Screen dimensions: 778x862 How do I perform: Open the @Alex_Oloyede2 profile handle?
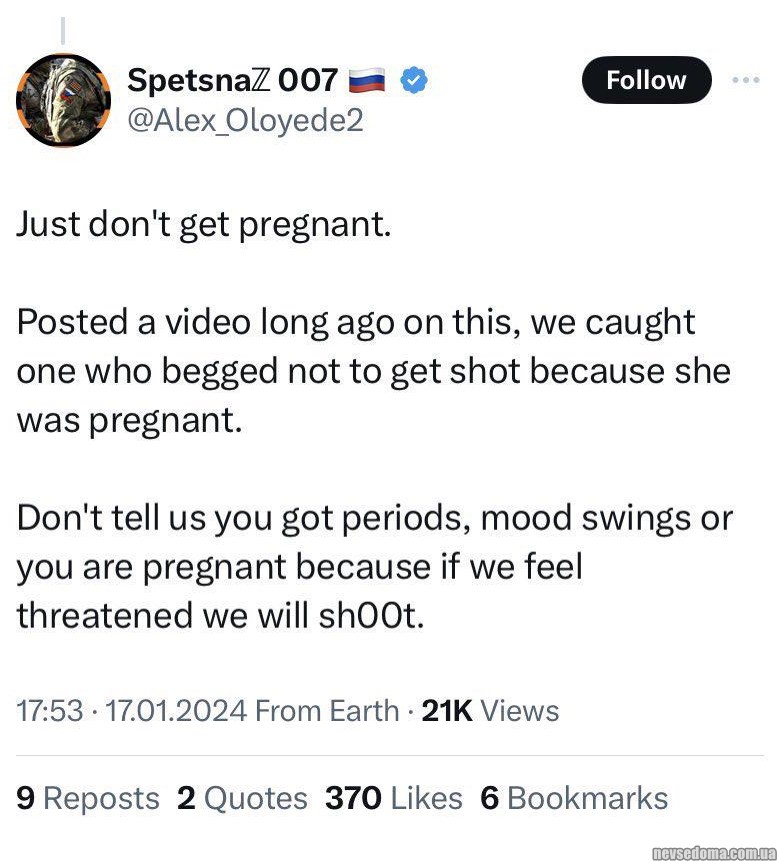click(246, 121)
